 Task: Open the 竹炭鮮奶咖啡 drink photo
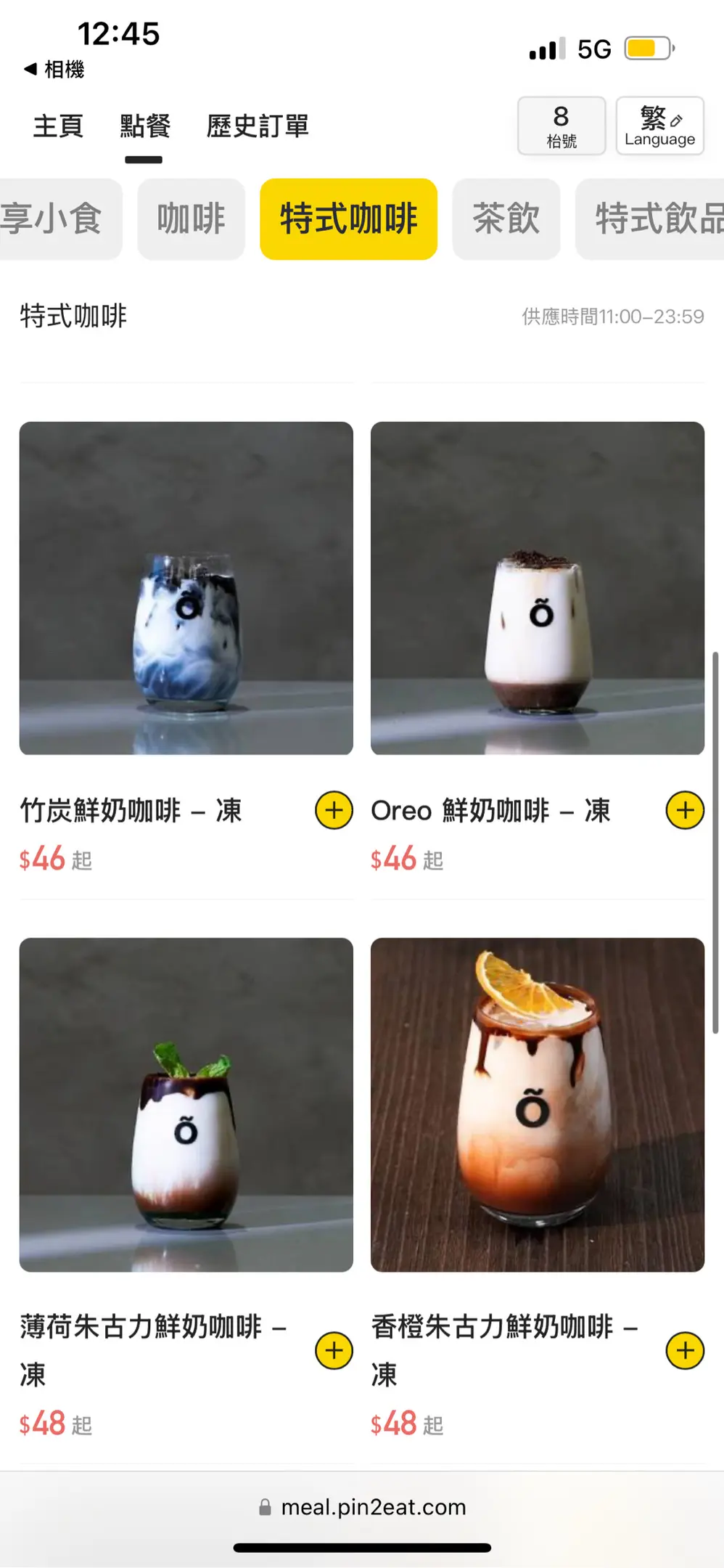[186, 588]
